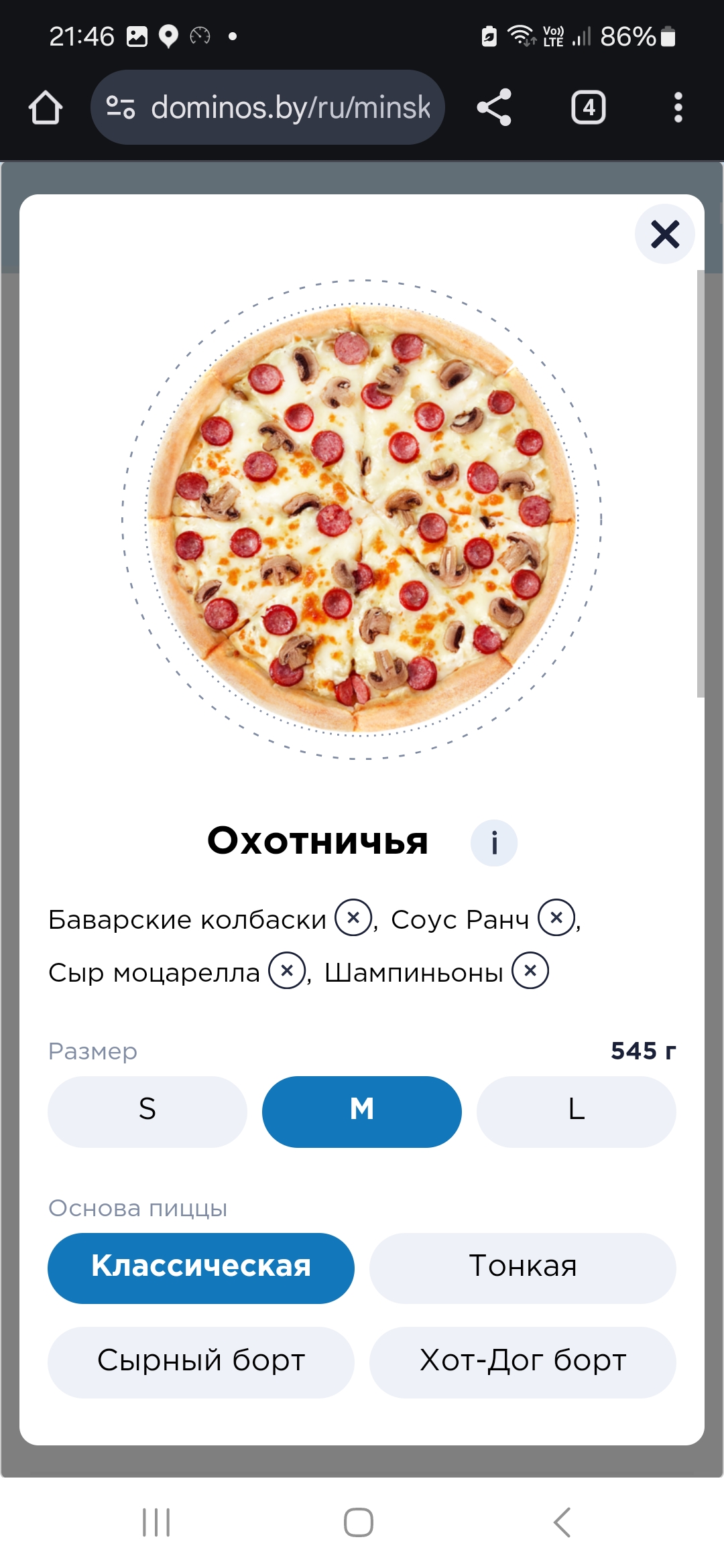The height and width of the screenshot is (1568, 724).
Task: Focus the dominos.by address bar
Action: pos(268,107)
